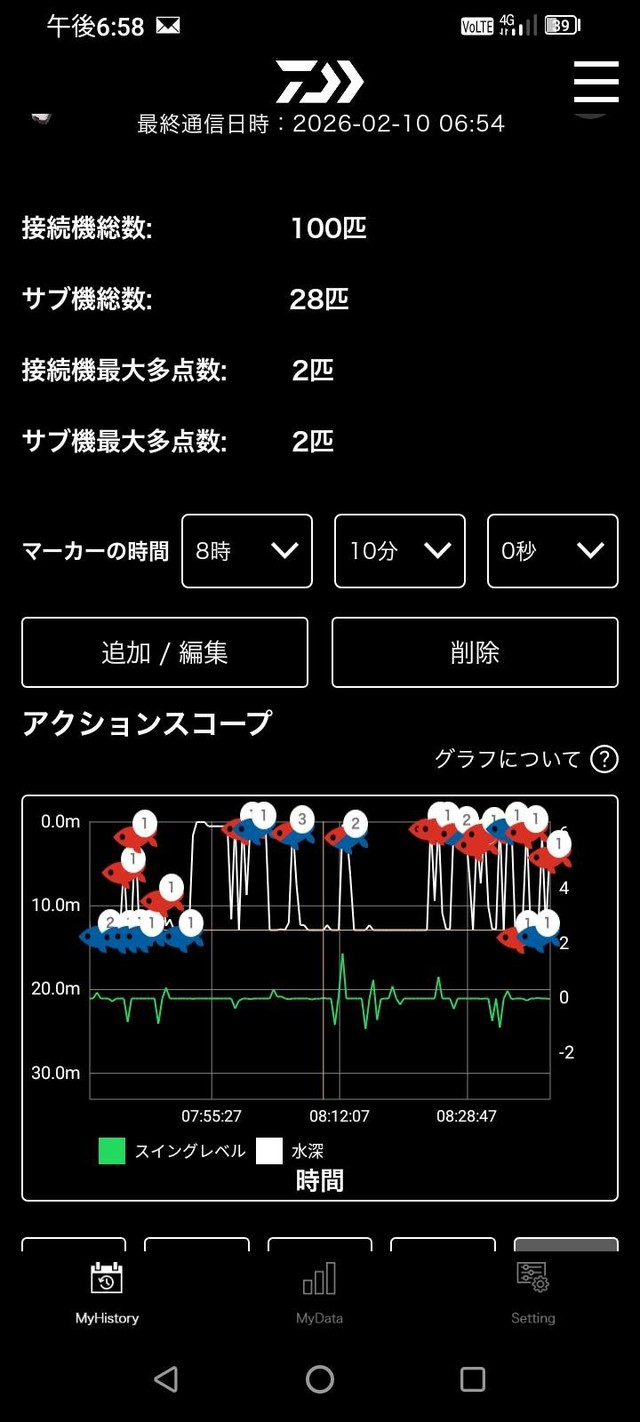Screen dimensions: 640x1422
Task: Tap the 追加 / 編集 button
Action: 165,653
